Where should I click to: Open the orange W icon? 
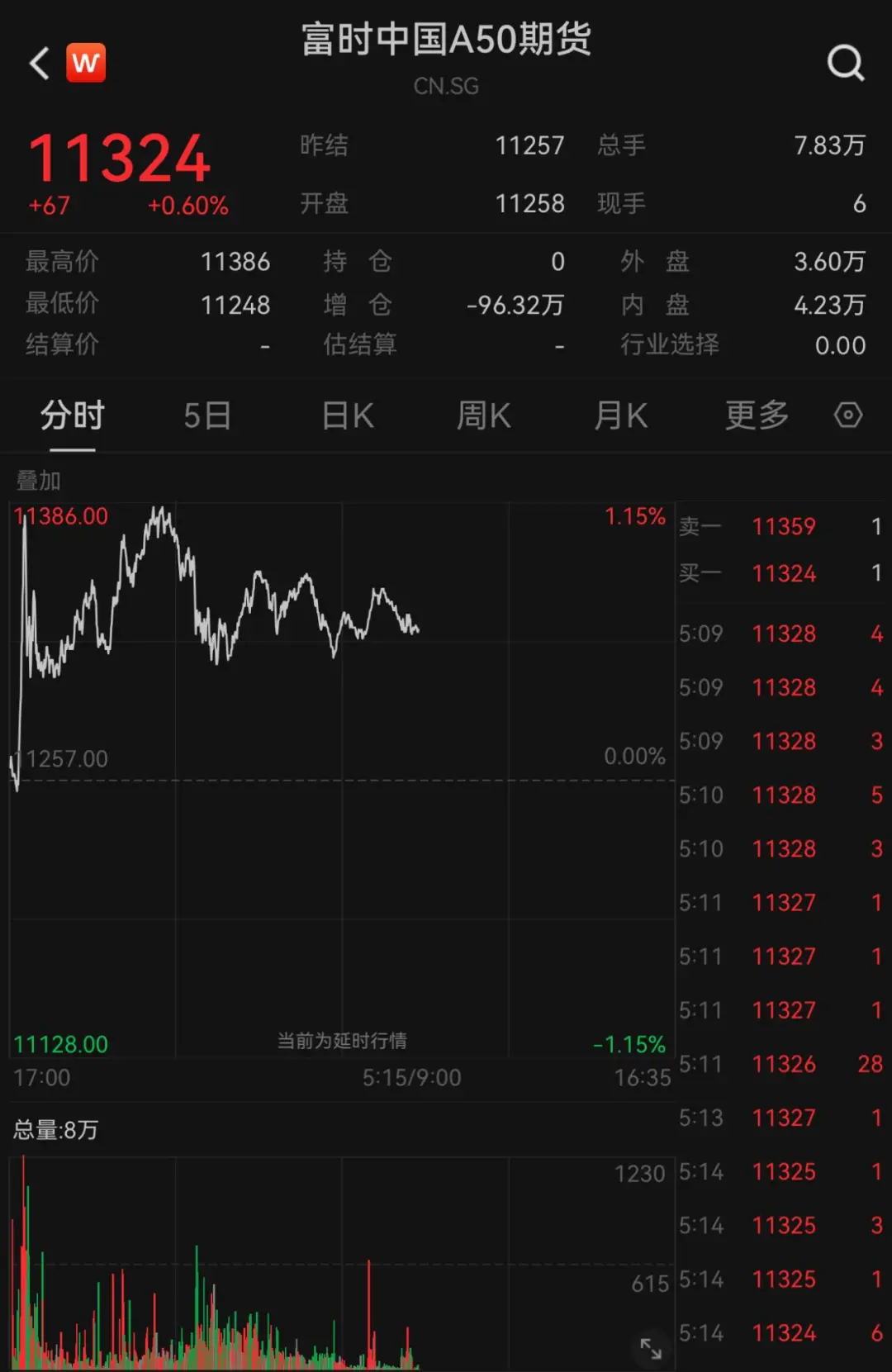86,63
